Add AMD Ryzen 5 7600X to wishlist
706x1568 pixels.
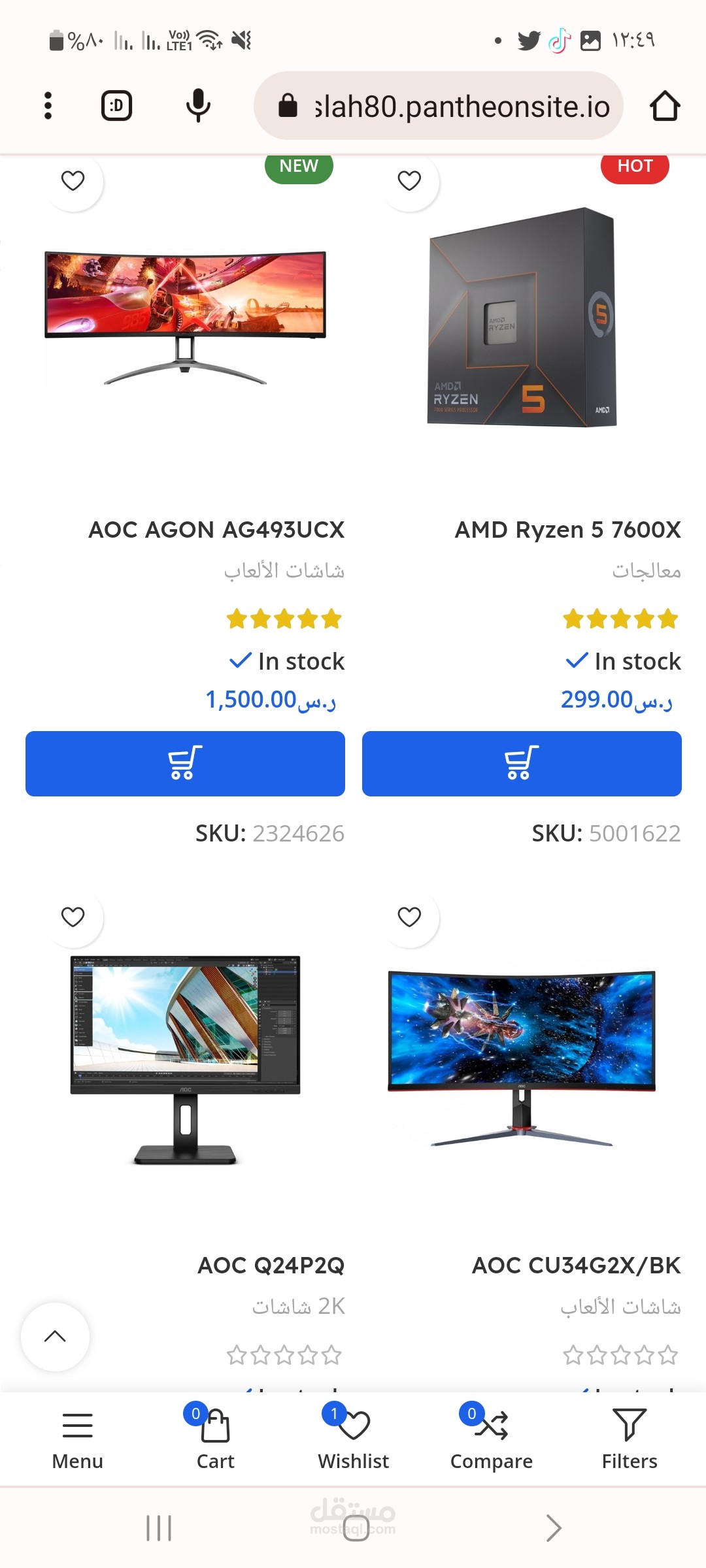pos(409,181)
